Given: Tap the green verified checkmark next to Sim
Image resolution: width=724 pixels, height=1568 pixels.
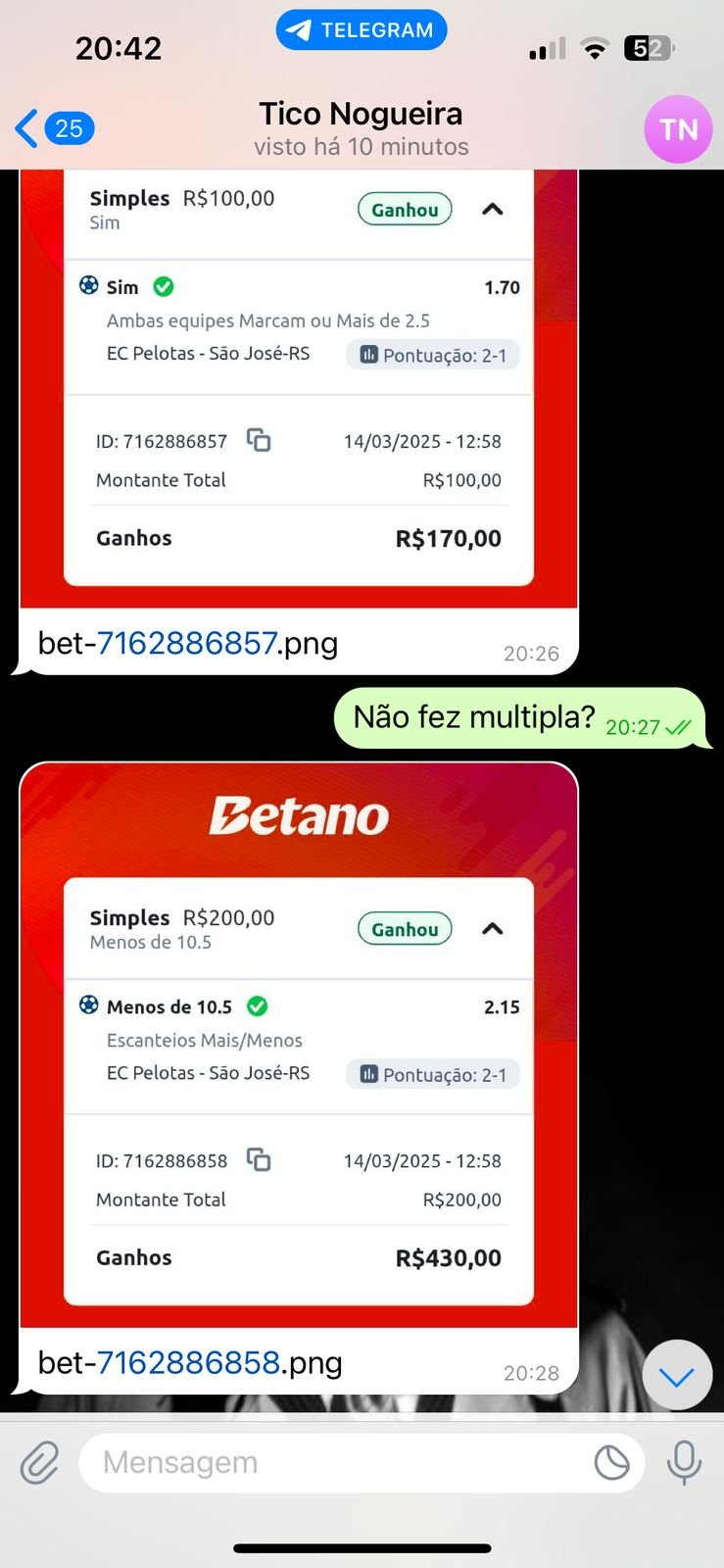Looking at the screenshot, I should click(164, 287).
